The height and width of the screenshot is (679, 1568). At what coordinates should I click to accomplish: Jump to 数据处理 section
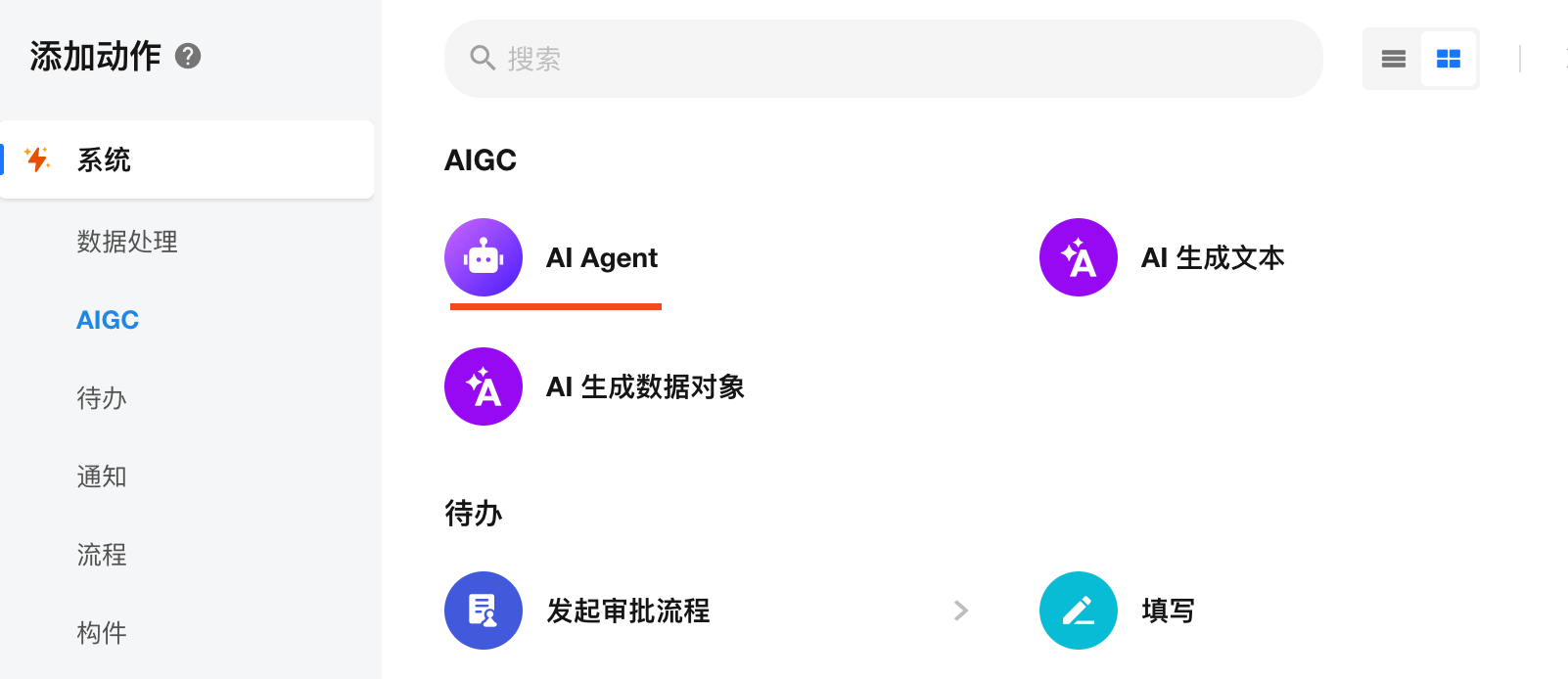[x=127, y=242]
